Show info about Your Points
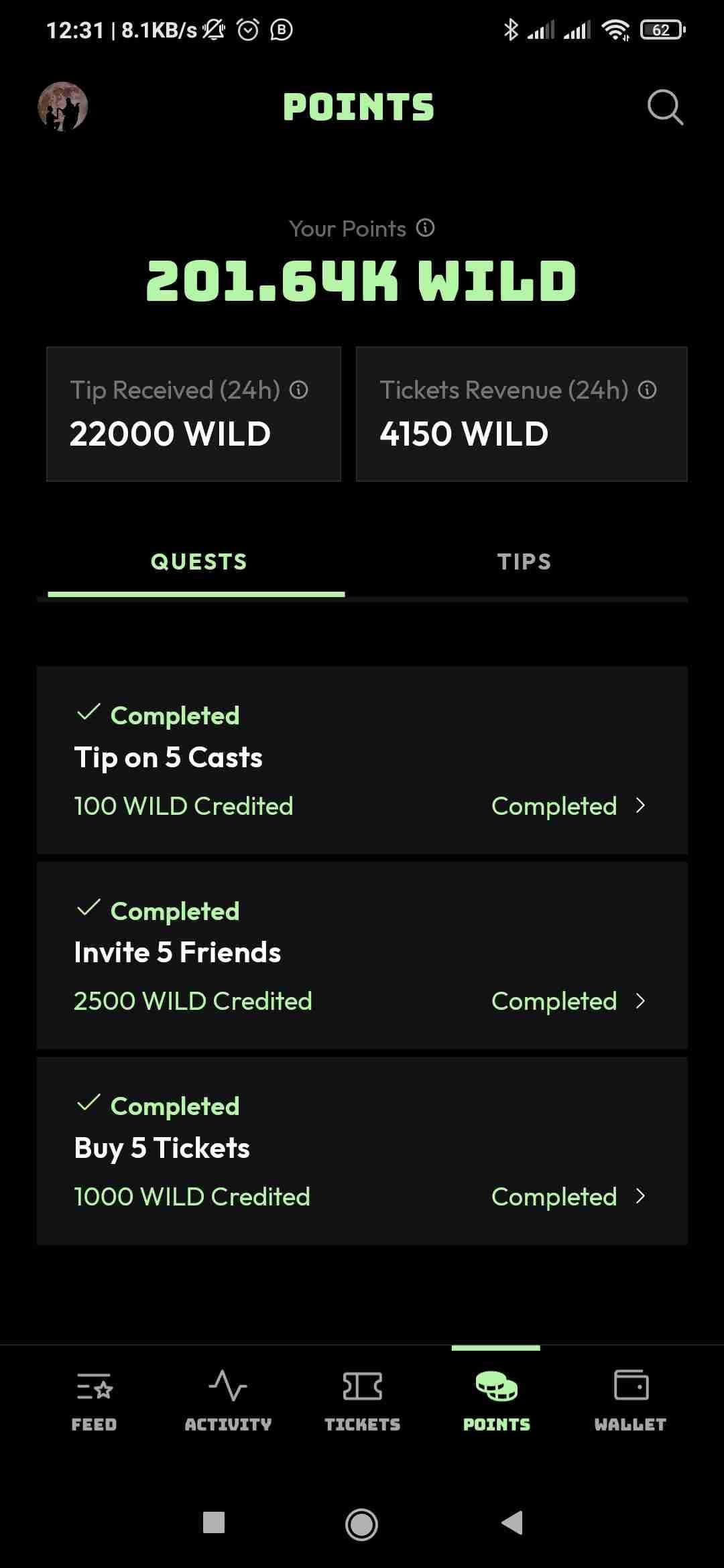This screenshot has height=1568, width=724. coord(426,228)
